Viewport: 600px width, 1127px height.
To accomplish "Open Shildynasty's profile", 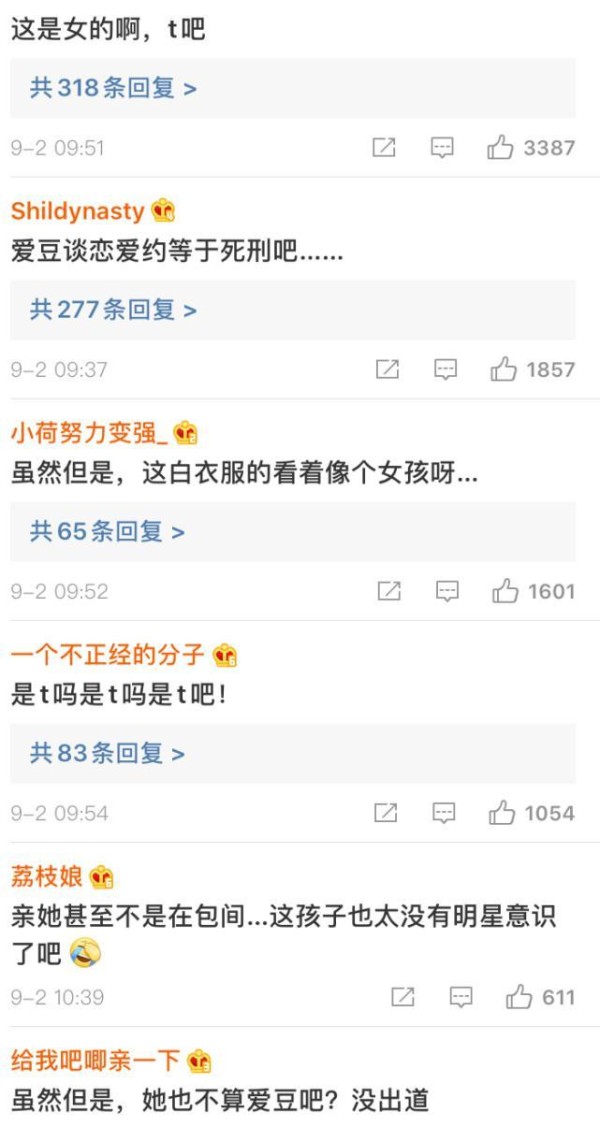I will (77, 211).
